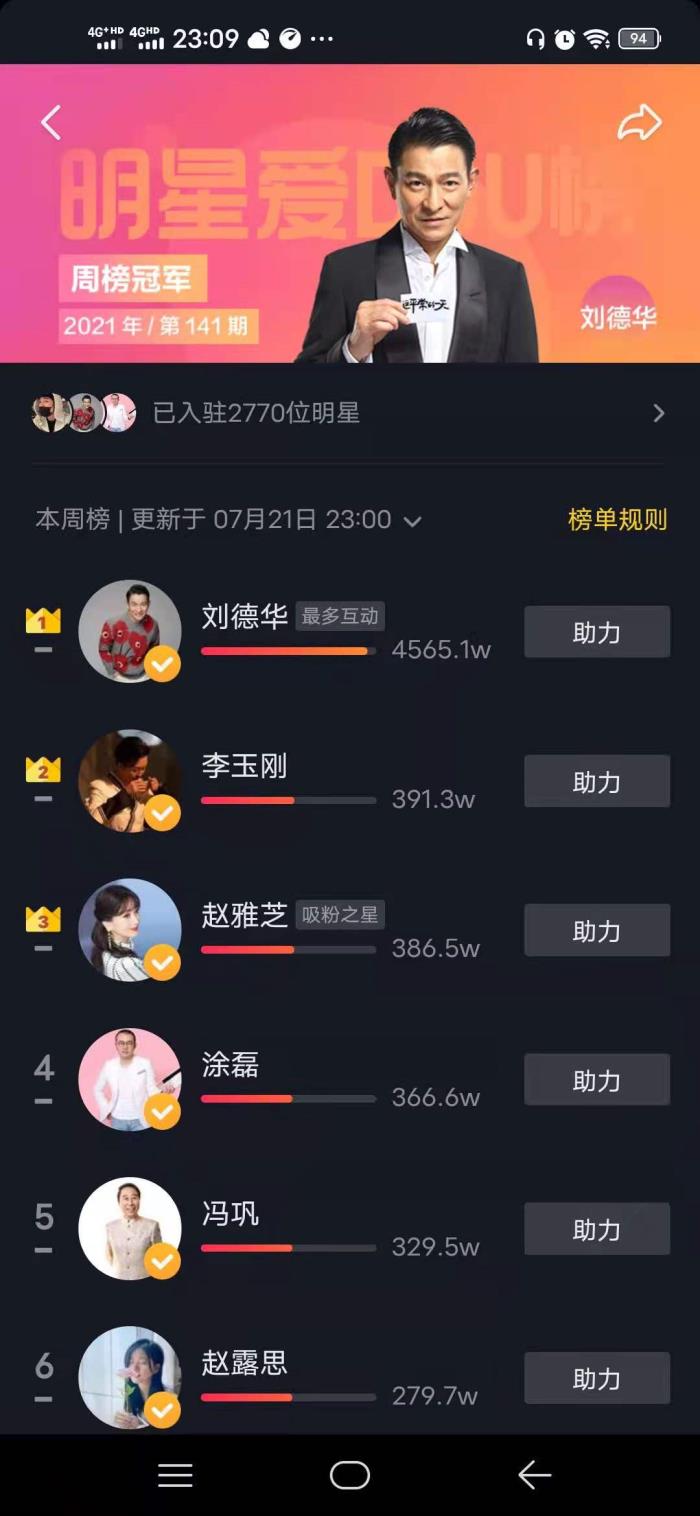Expand the weekly ranking date dropdown

(411, 521)
